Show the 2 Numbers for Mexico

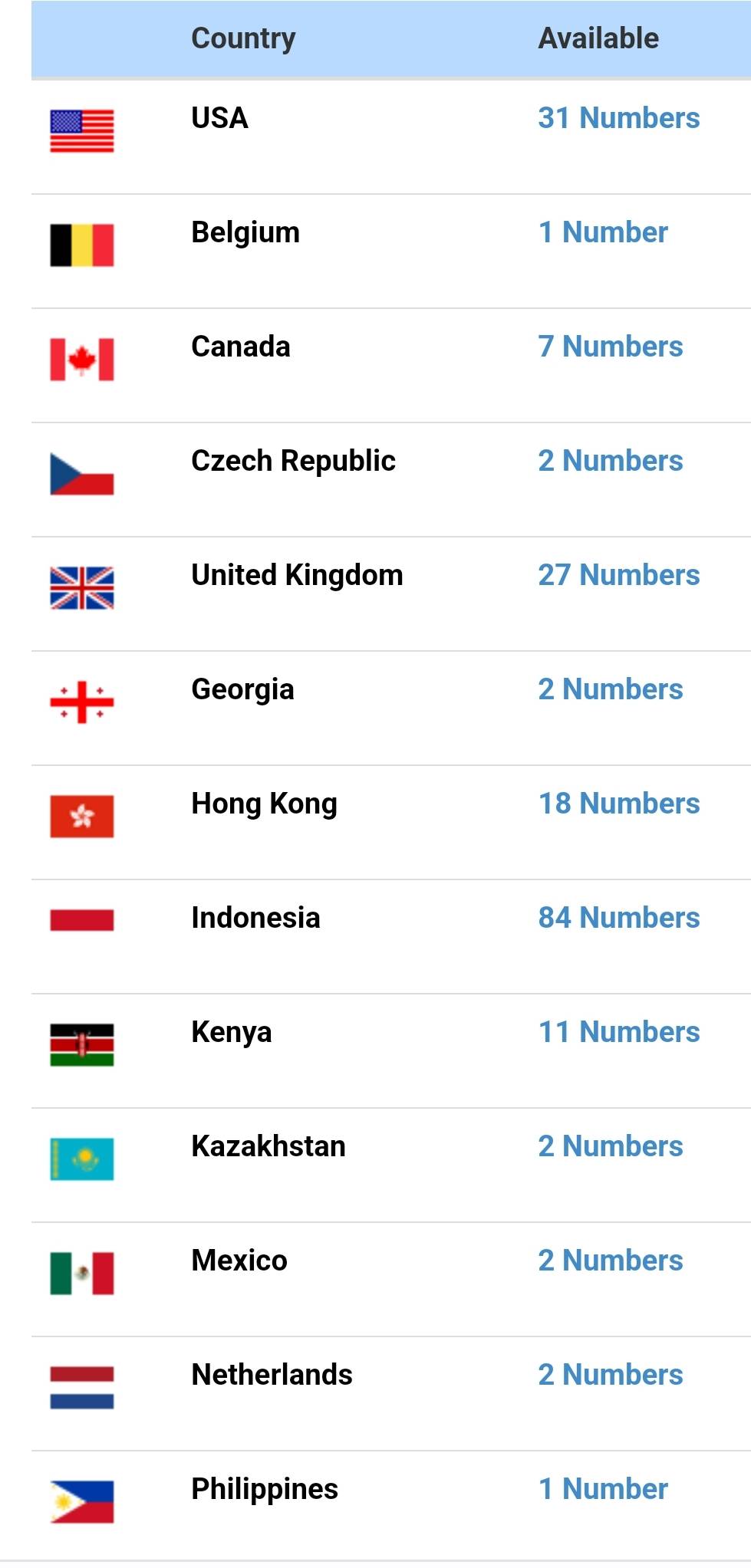click(610, 1261)
